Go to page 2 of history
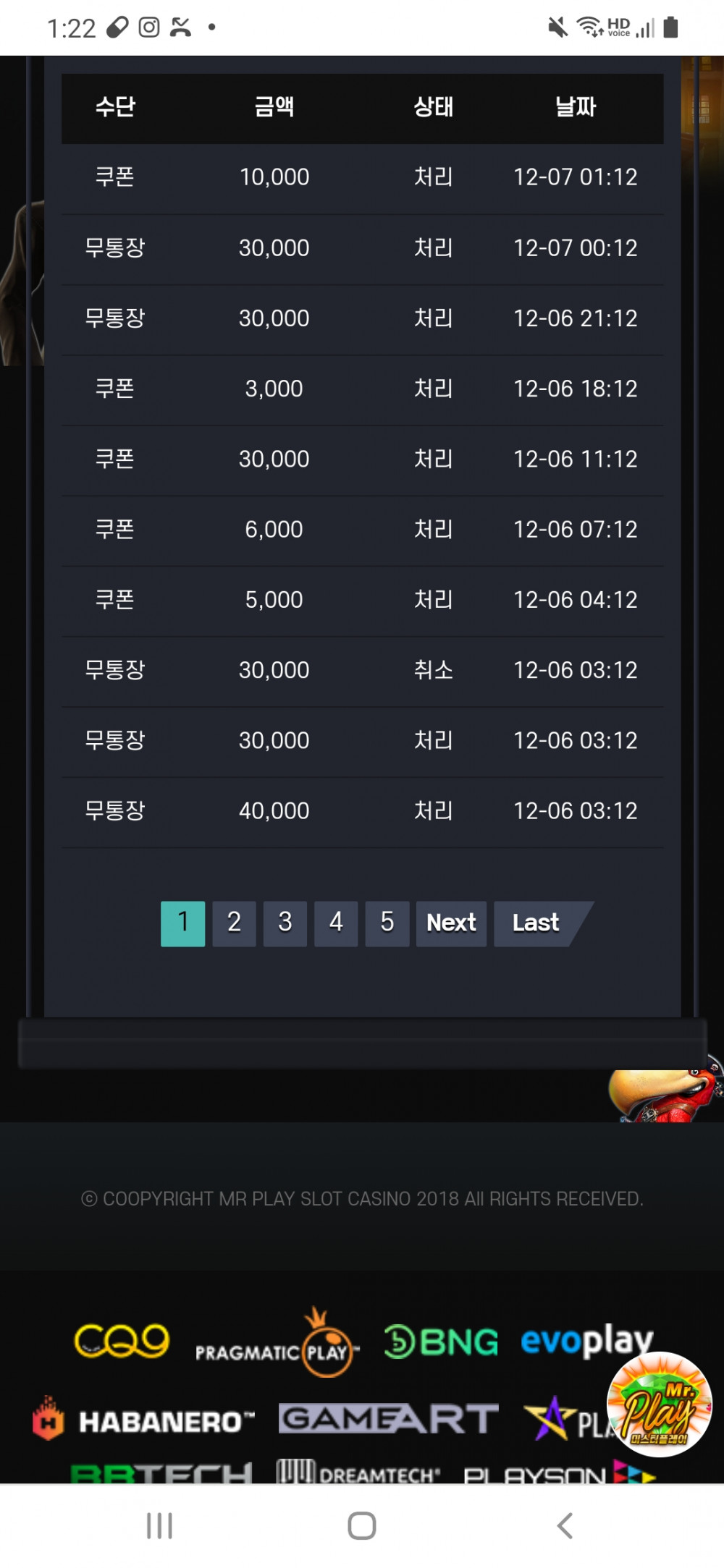Screen dimensions: 724x1568 click(x=234, y=923)
